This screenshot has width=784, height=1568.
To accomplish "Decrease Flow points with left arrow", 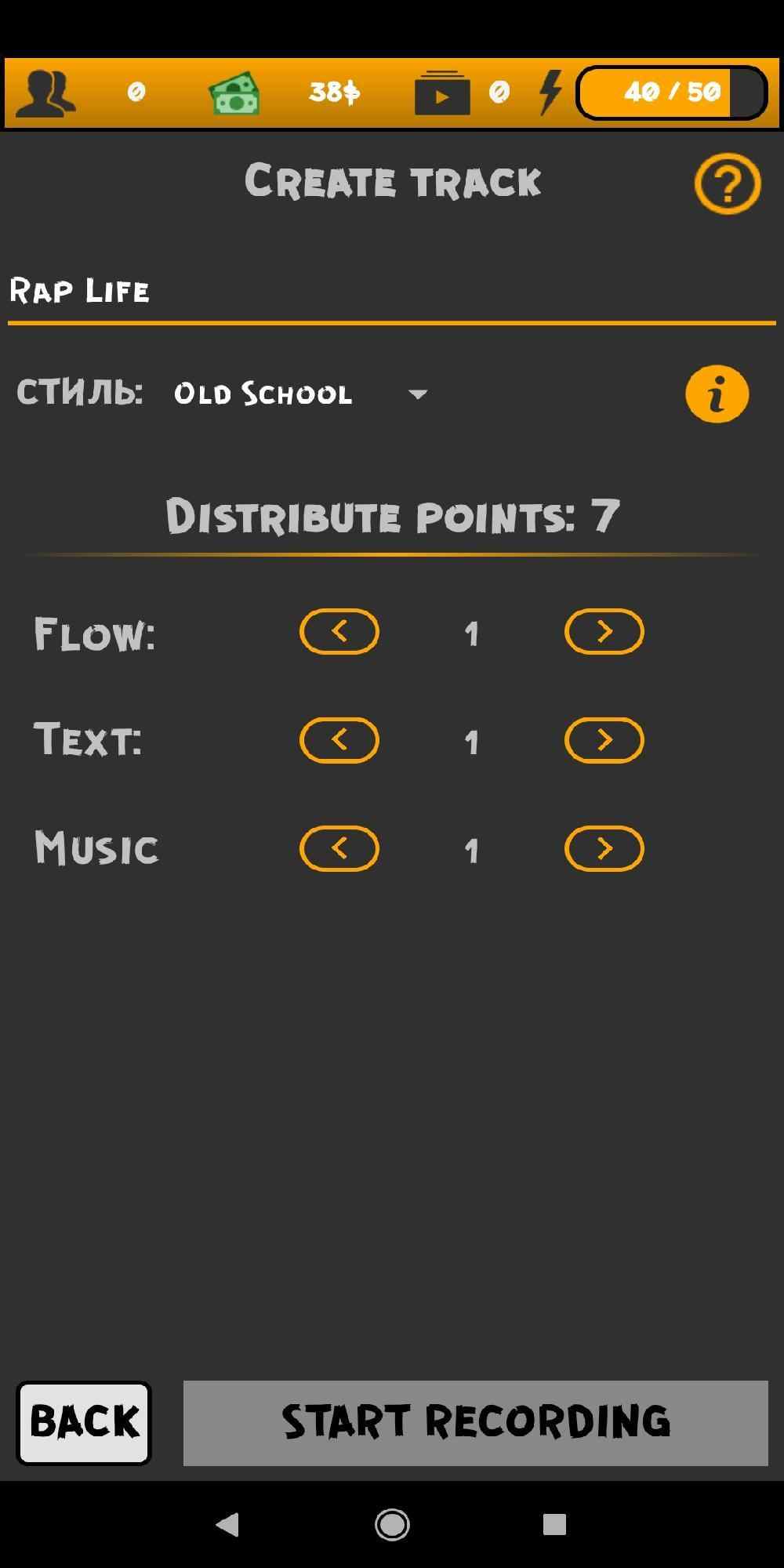I will [339, 631].
